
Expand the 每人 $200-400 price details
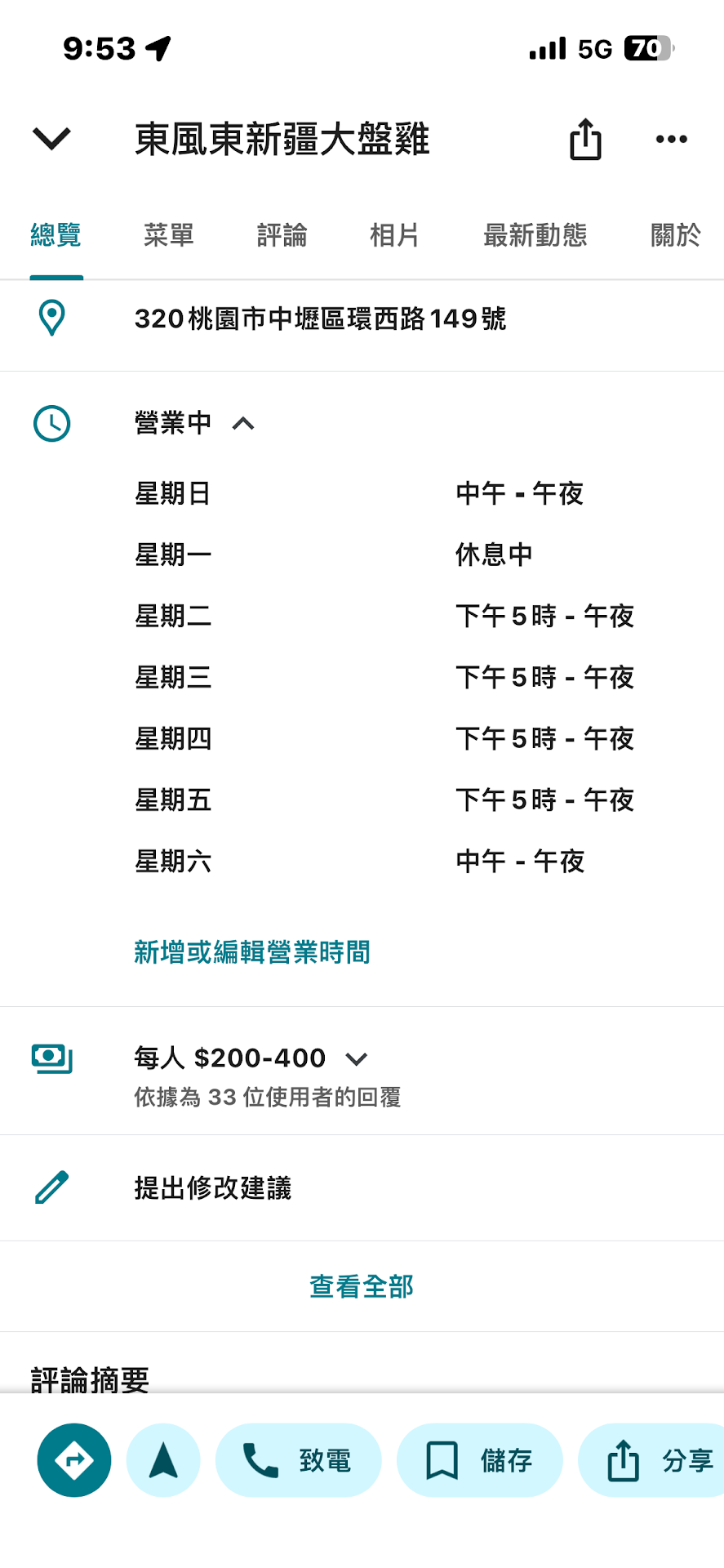click(356, 1059)
